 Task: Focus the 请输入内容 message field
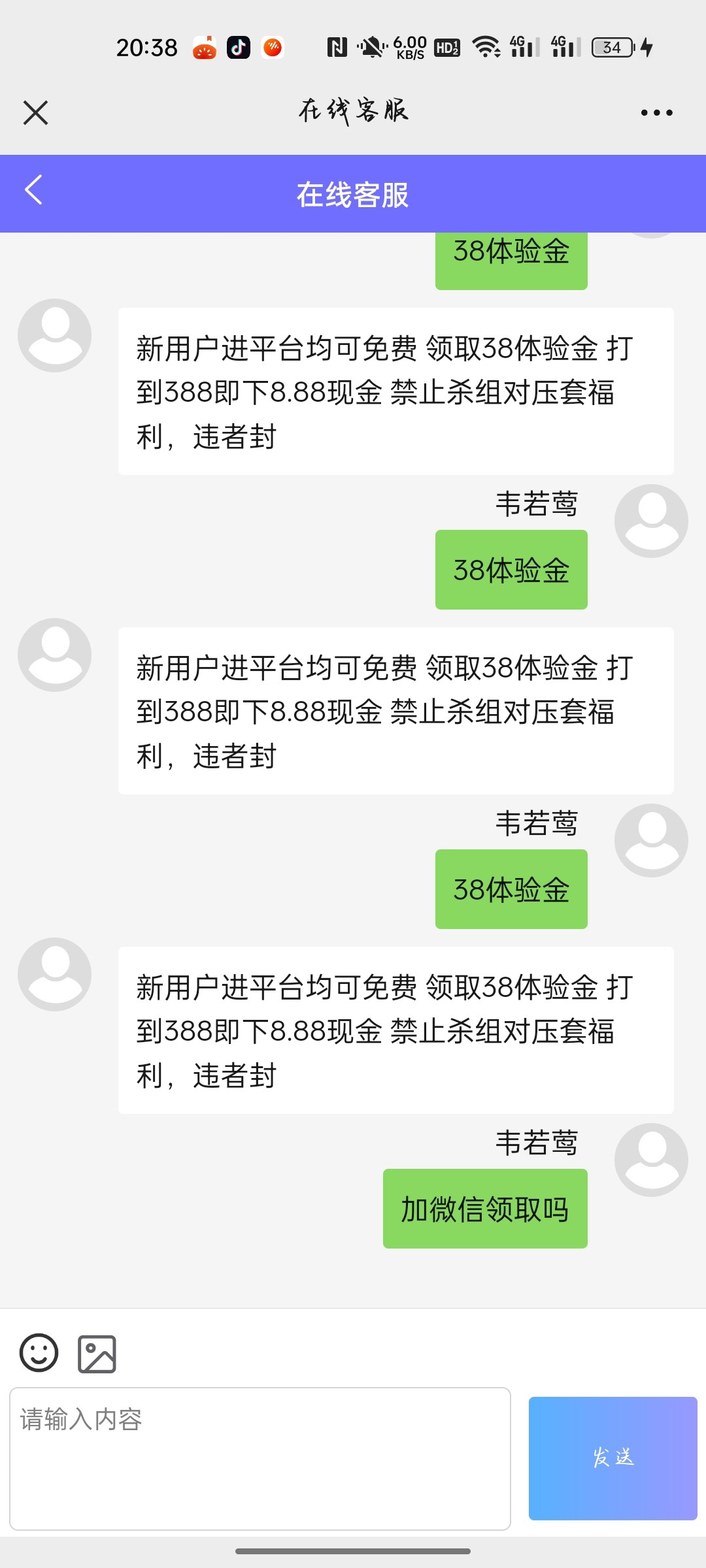pyautogui.click(x=260, y=1458)
